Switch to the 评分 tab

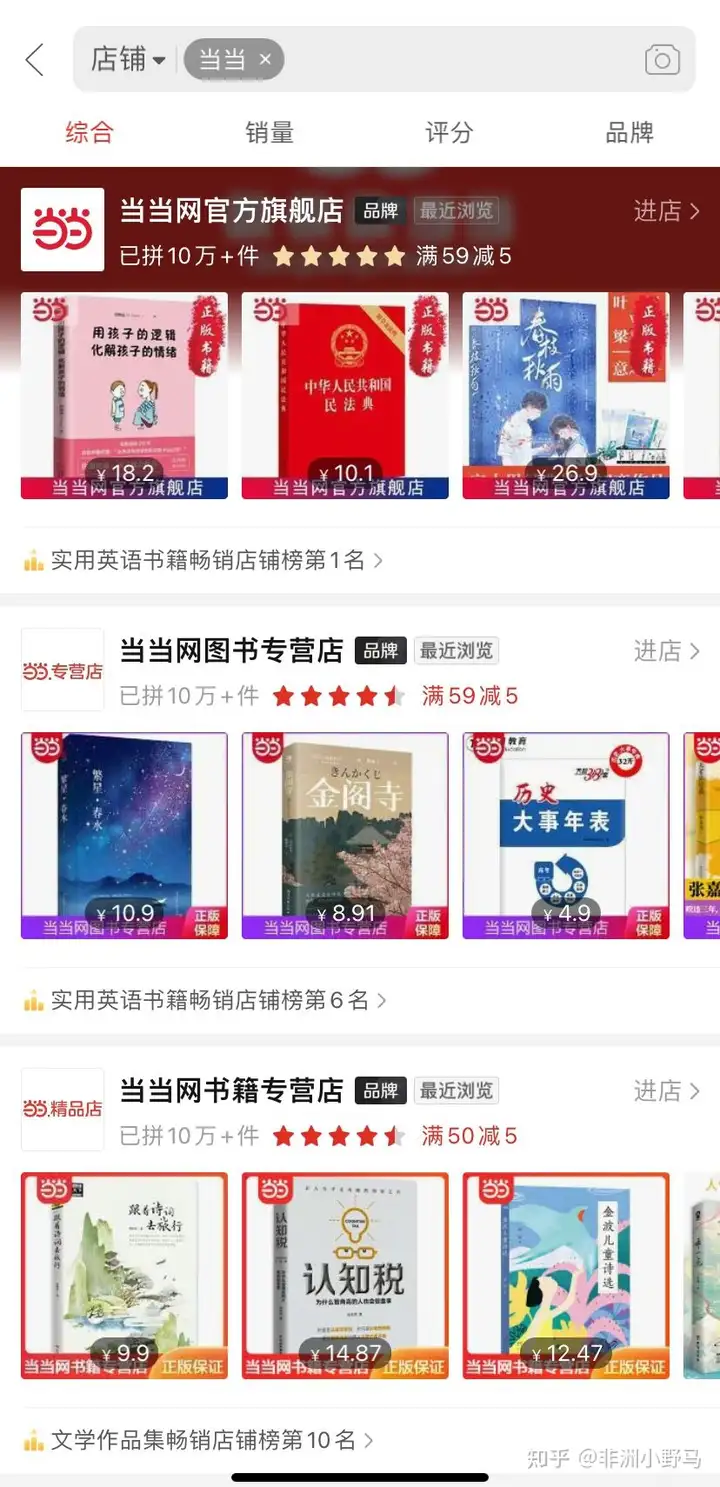[449, 132]
